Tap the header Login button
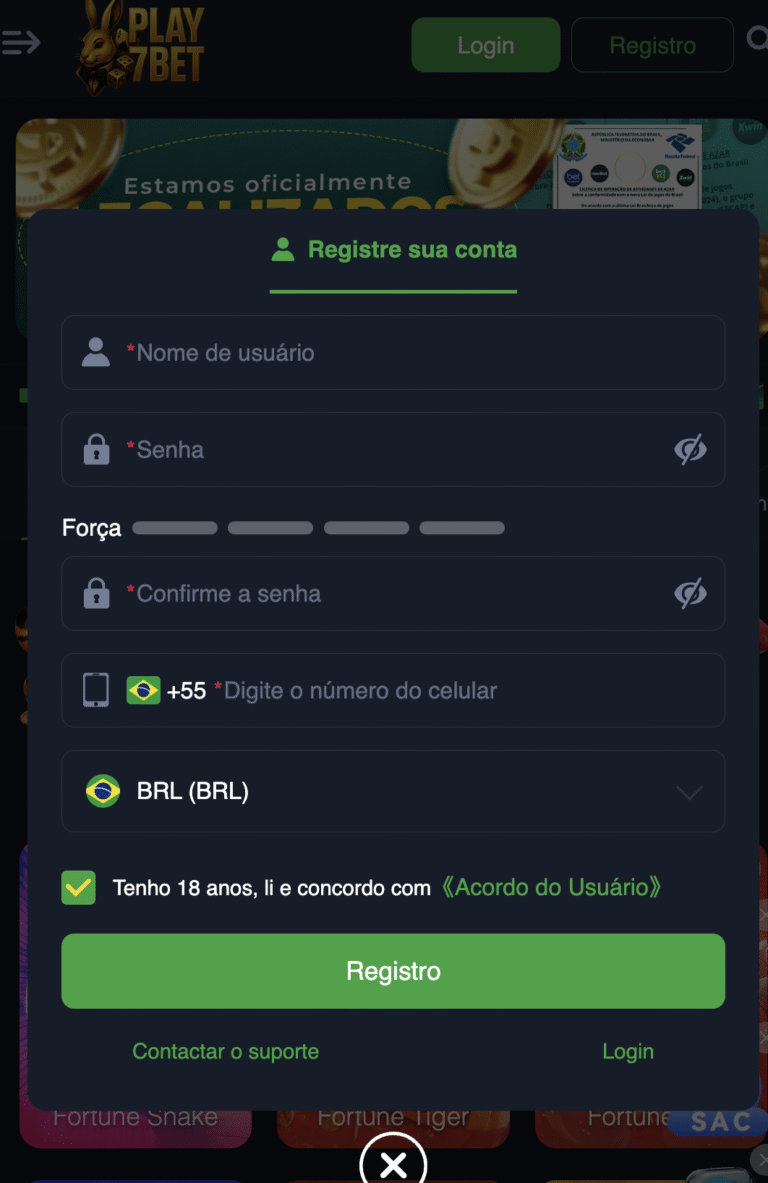Viewport: 768px width, 1183px height. point(486,45)
